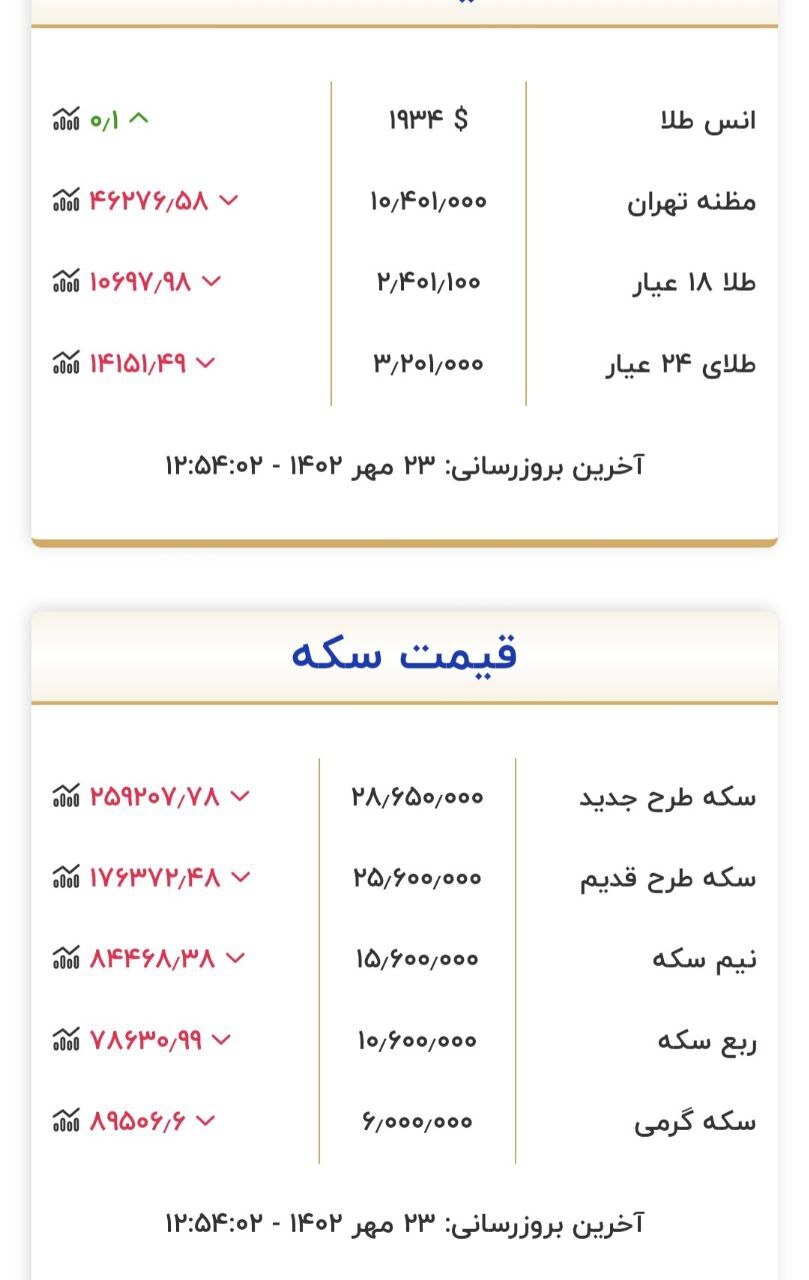Open the chart for سکه طرح جدید
Image resolution: width=809 pixels, height=1280 pixels.
[65, 796]
